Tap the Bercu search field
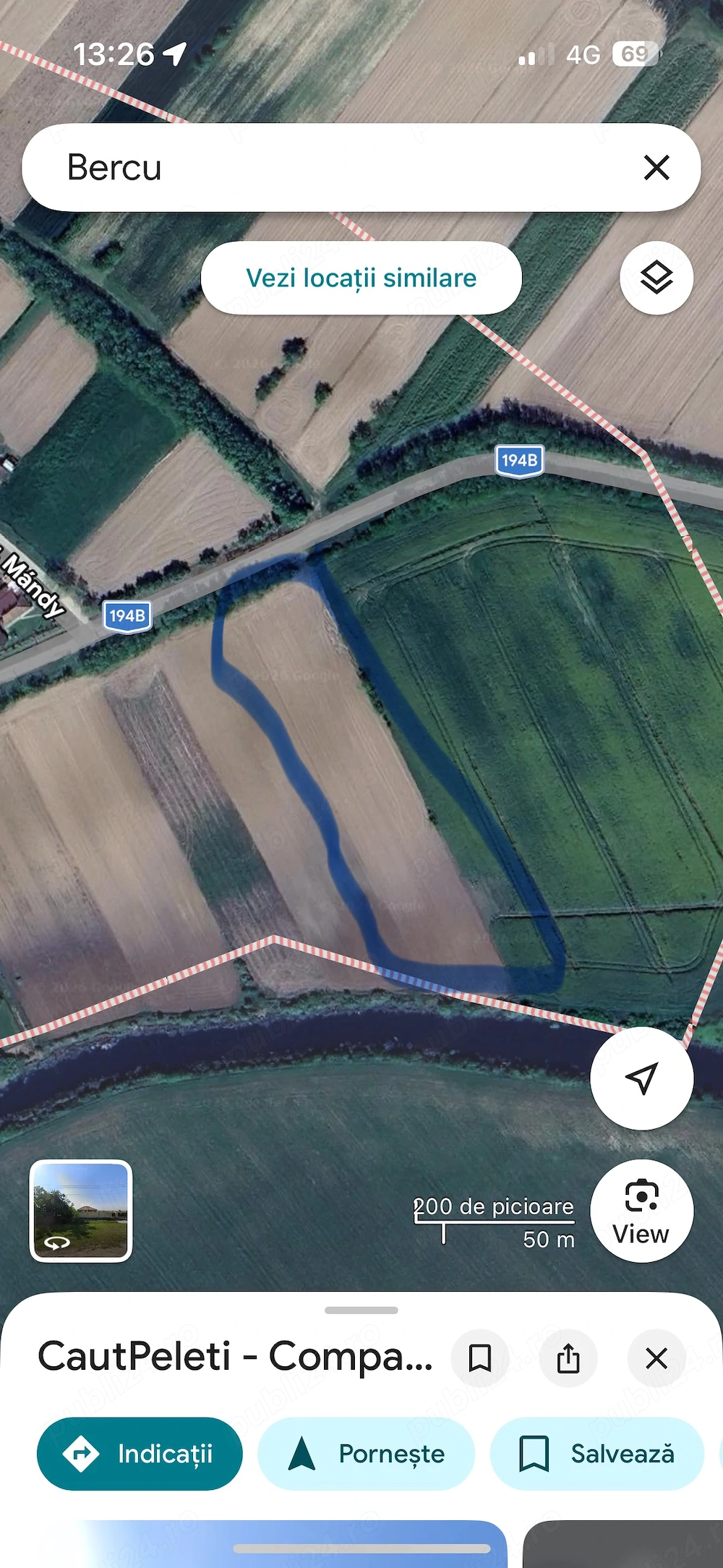Image resolution: width=723 pixels, height=1568 pixels. click(325, 168)
